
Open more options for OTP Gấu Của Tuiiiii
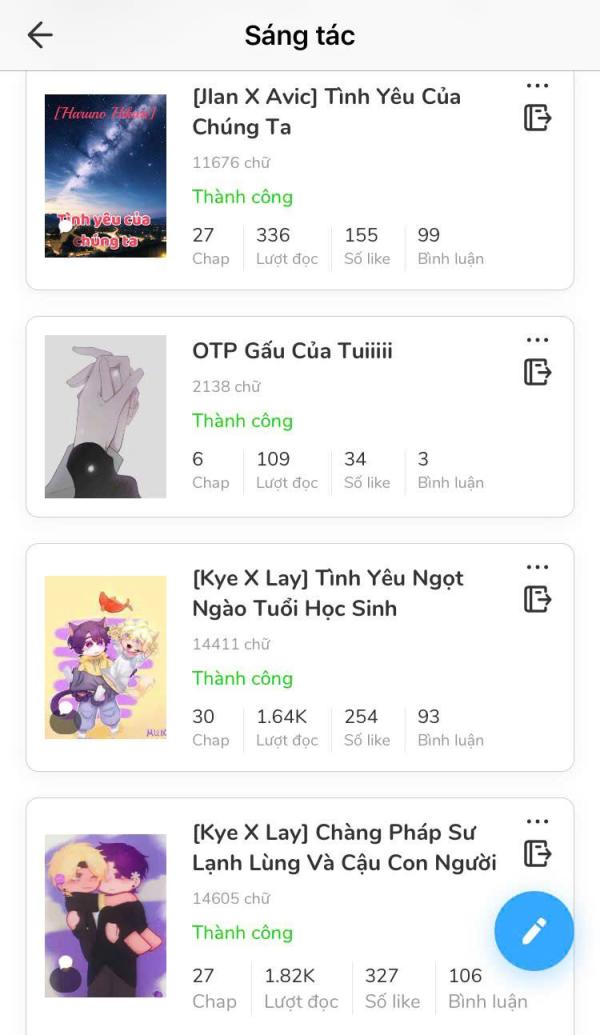(537, 340)
